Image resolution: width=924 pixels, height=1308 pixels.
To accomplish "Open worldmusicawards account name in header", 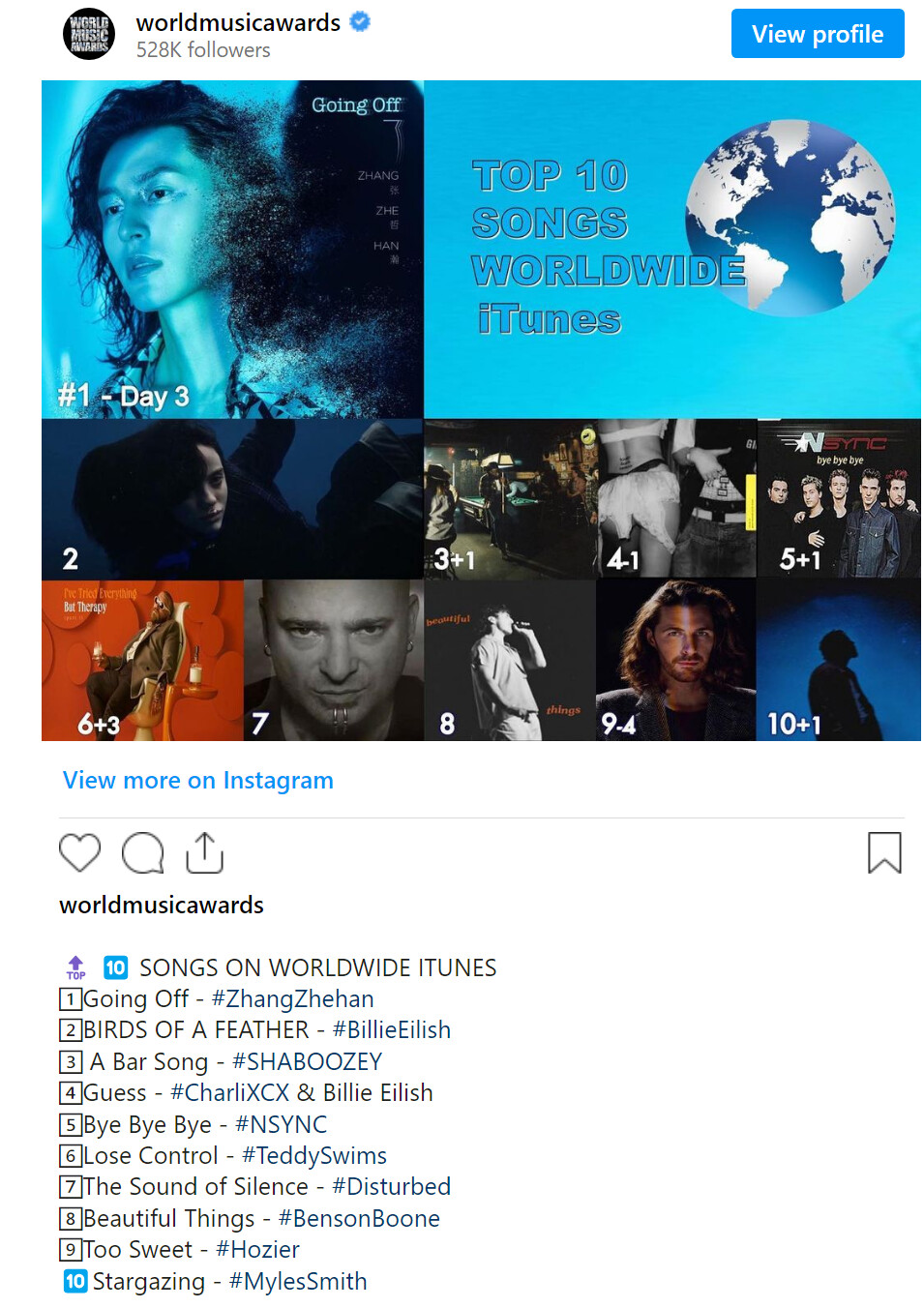I will 238,22.
